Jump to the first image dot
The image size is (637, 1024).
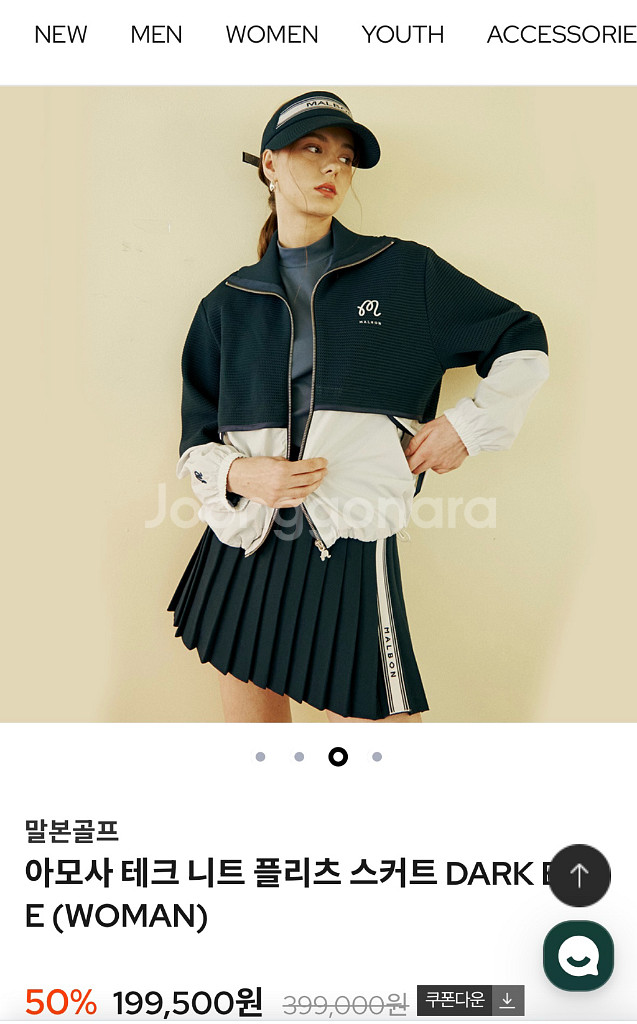(260, 757)
